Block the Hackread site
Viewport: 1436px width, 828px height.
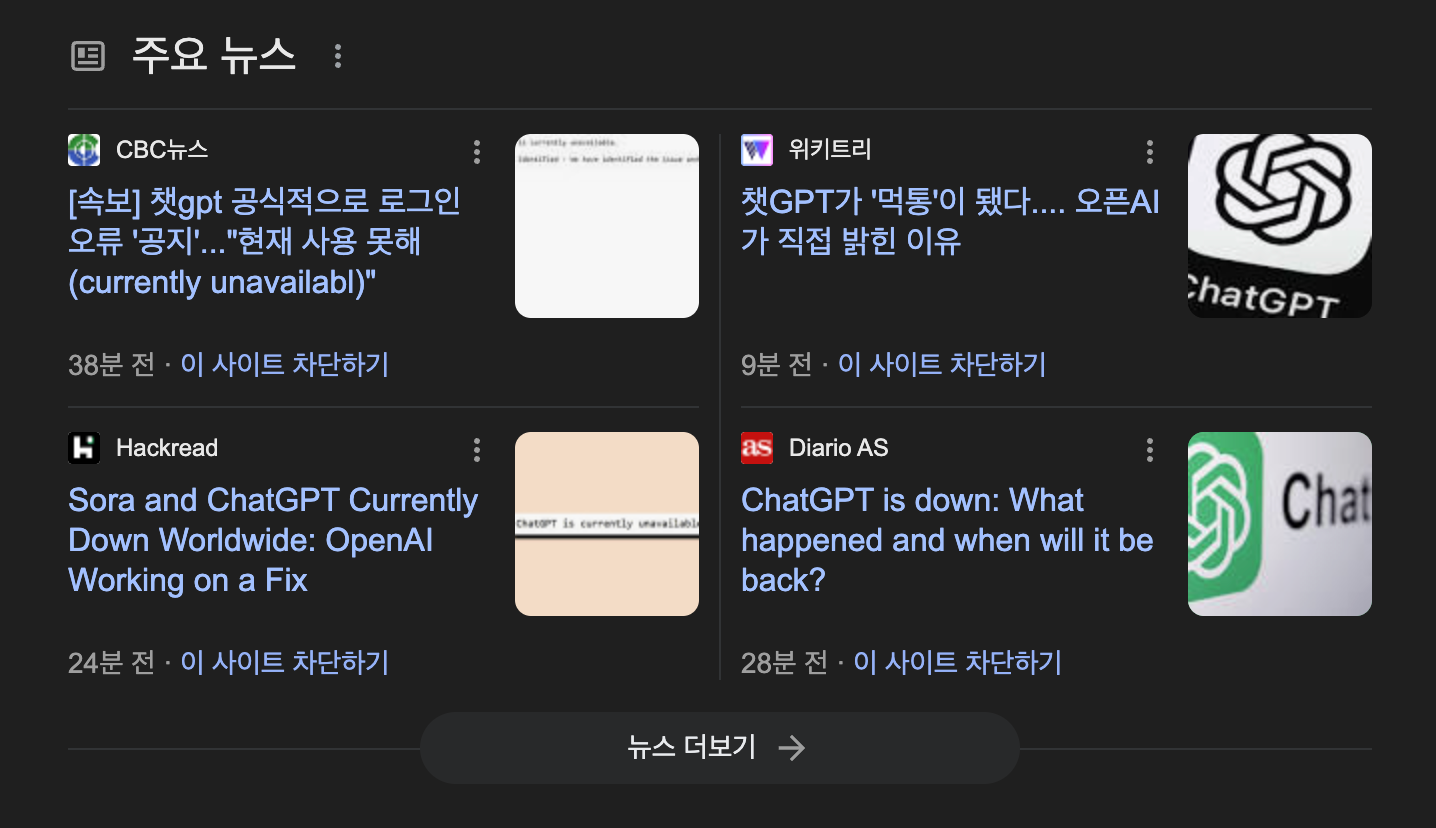tap(284, 662)
